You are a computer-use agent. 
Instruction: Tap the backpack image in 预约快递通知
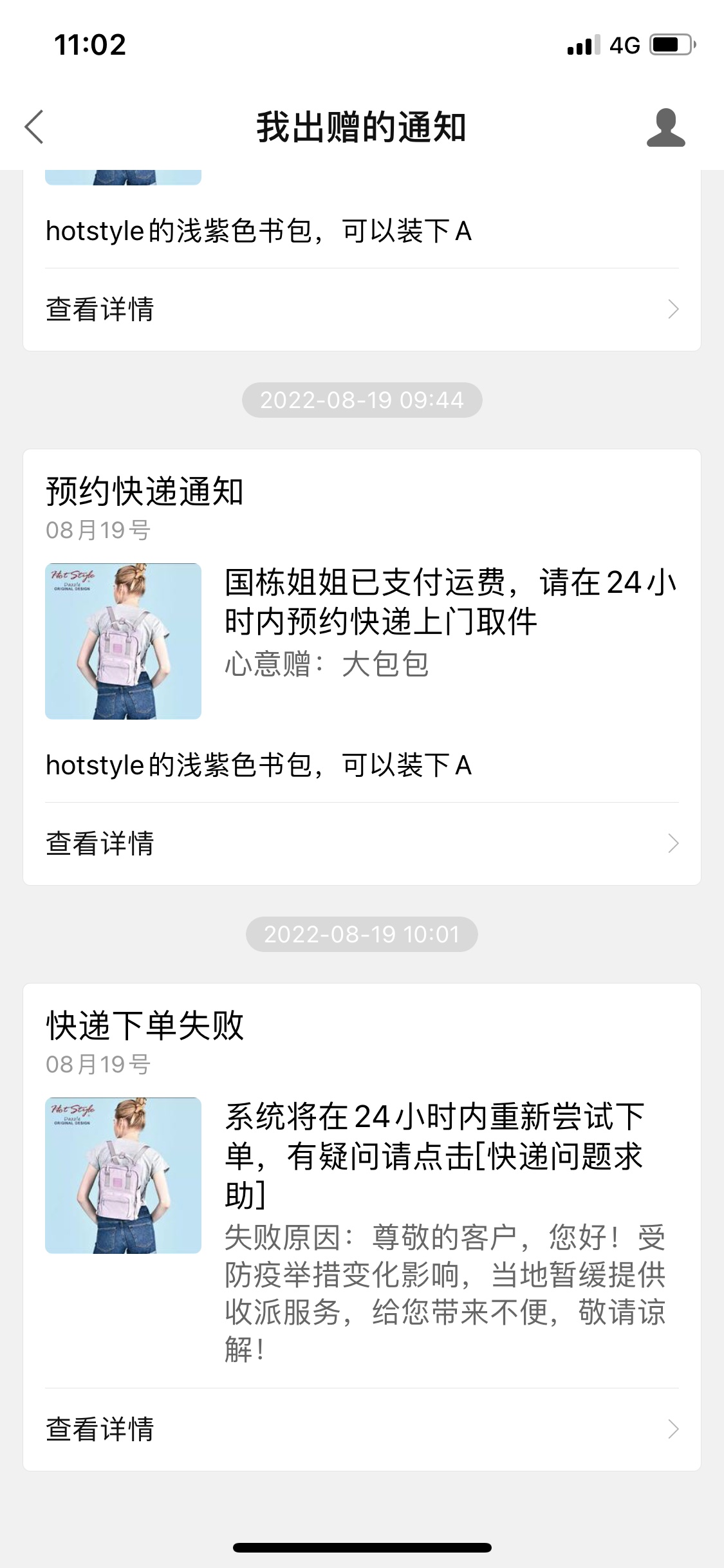pos(123,641)
